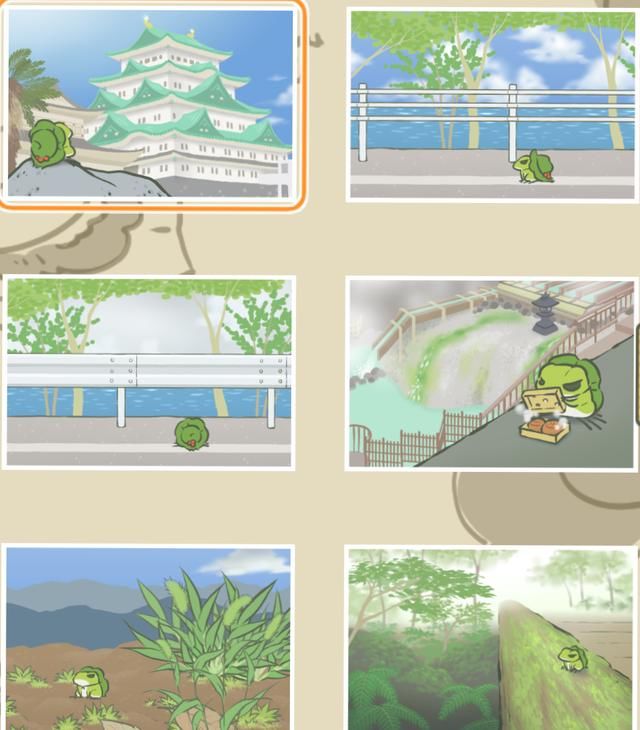
Task: Select the castle photo with green roofs
Action: [151, 103]
